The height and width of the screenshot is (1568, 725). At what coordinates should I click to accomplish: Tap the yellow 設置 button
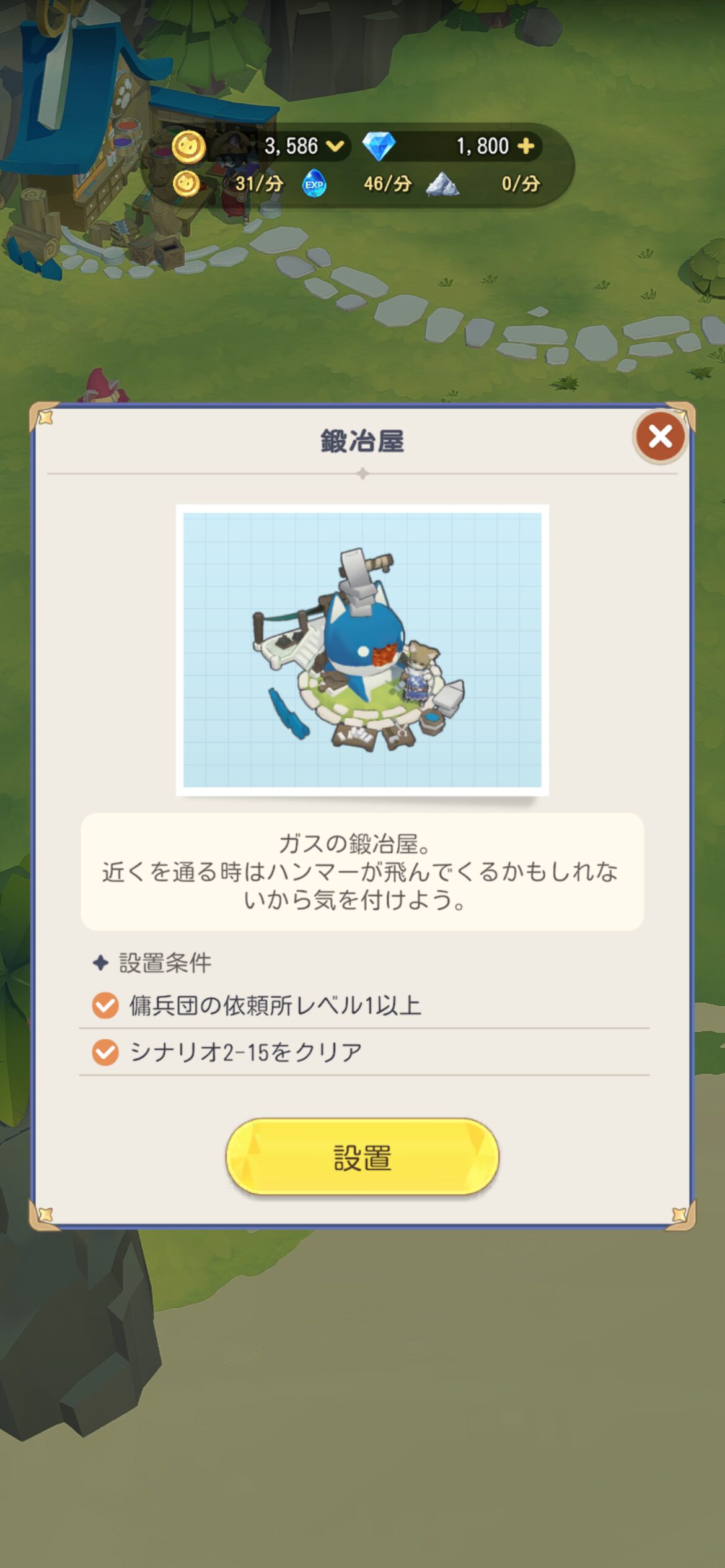pyautogui.click(x=362, y=1156)
